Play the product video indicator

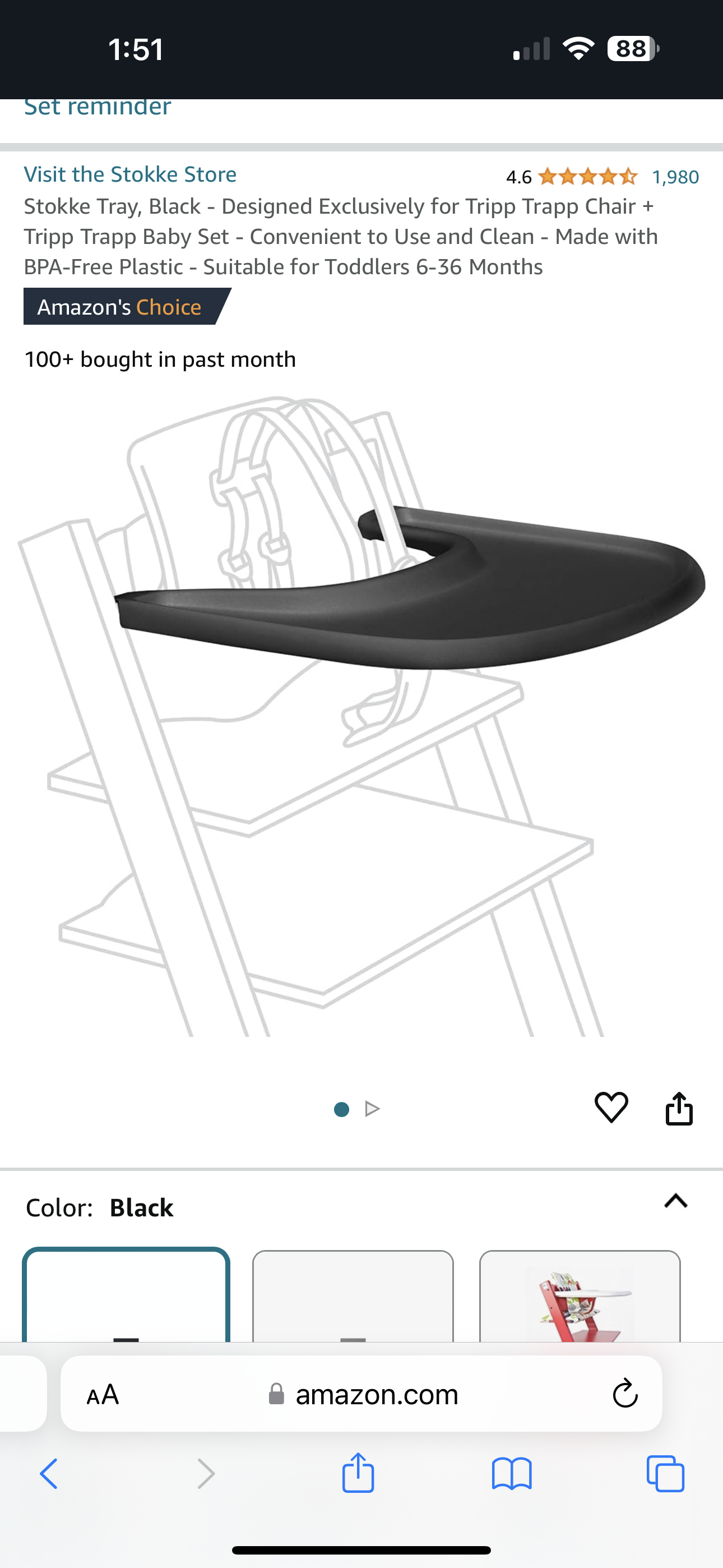[373, 1109]
